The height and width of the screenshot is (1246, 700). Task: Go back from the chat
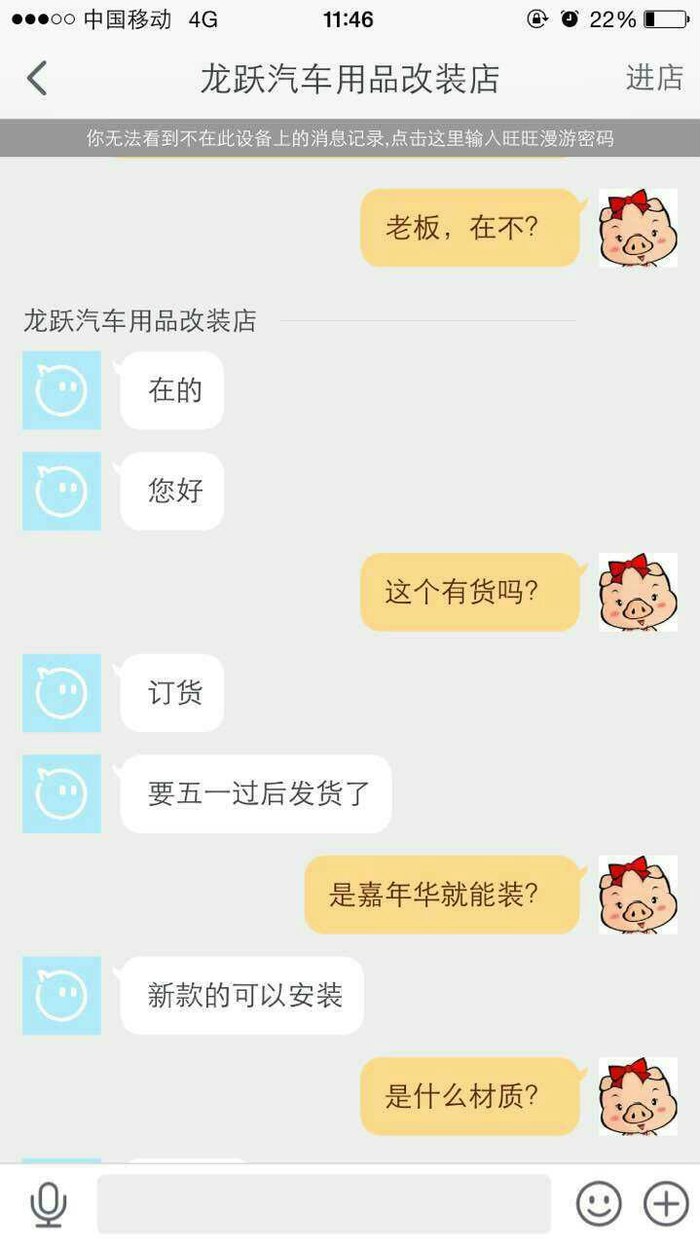(37, 78)
